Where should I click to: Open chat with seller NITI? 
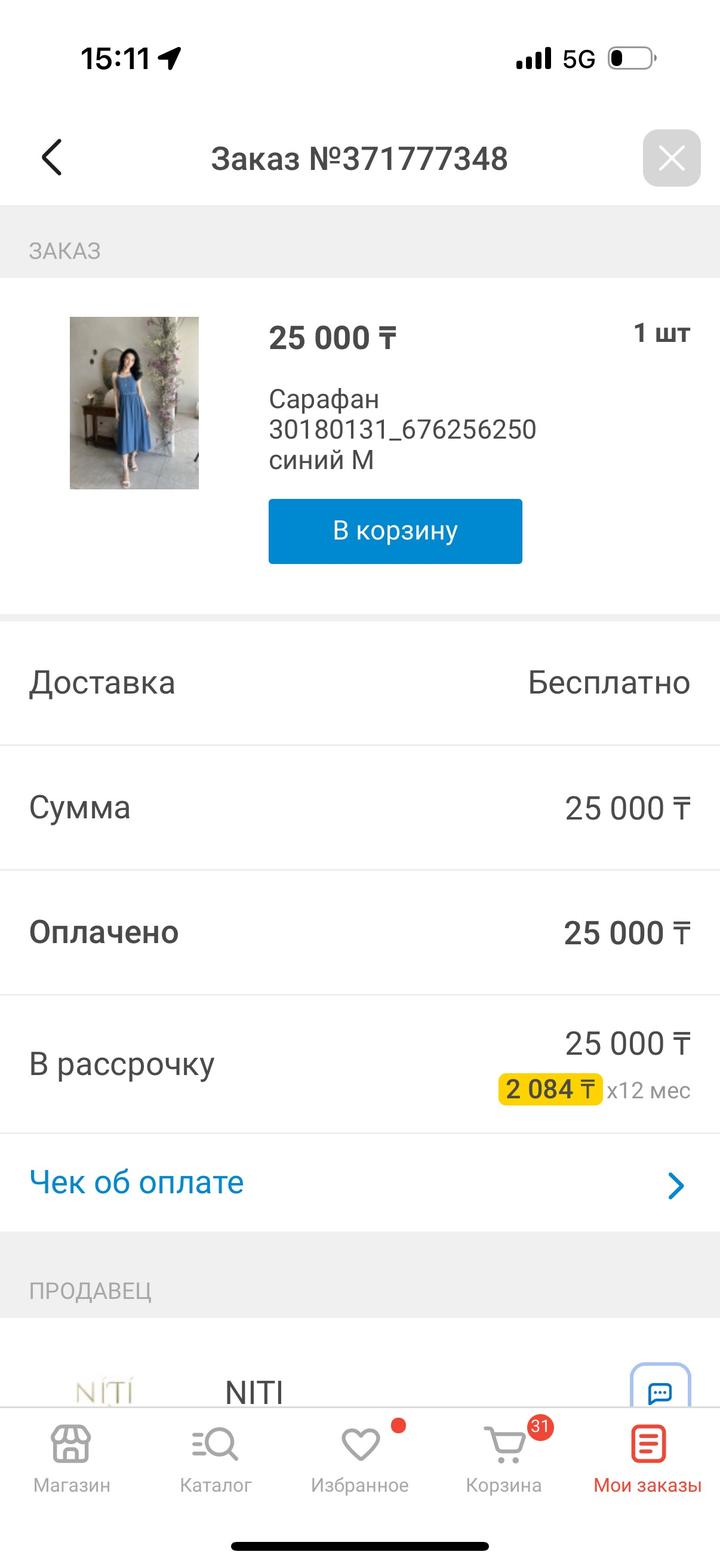660,1390
